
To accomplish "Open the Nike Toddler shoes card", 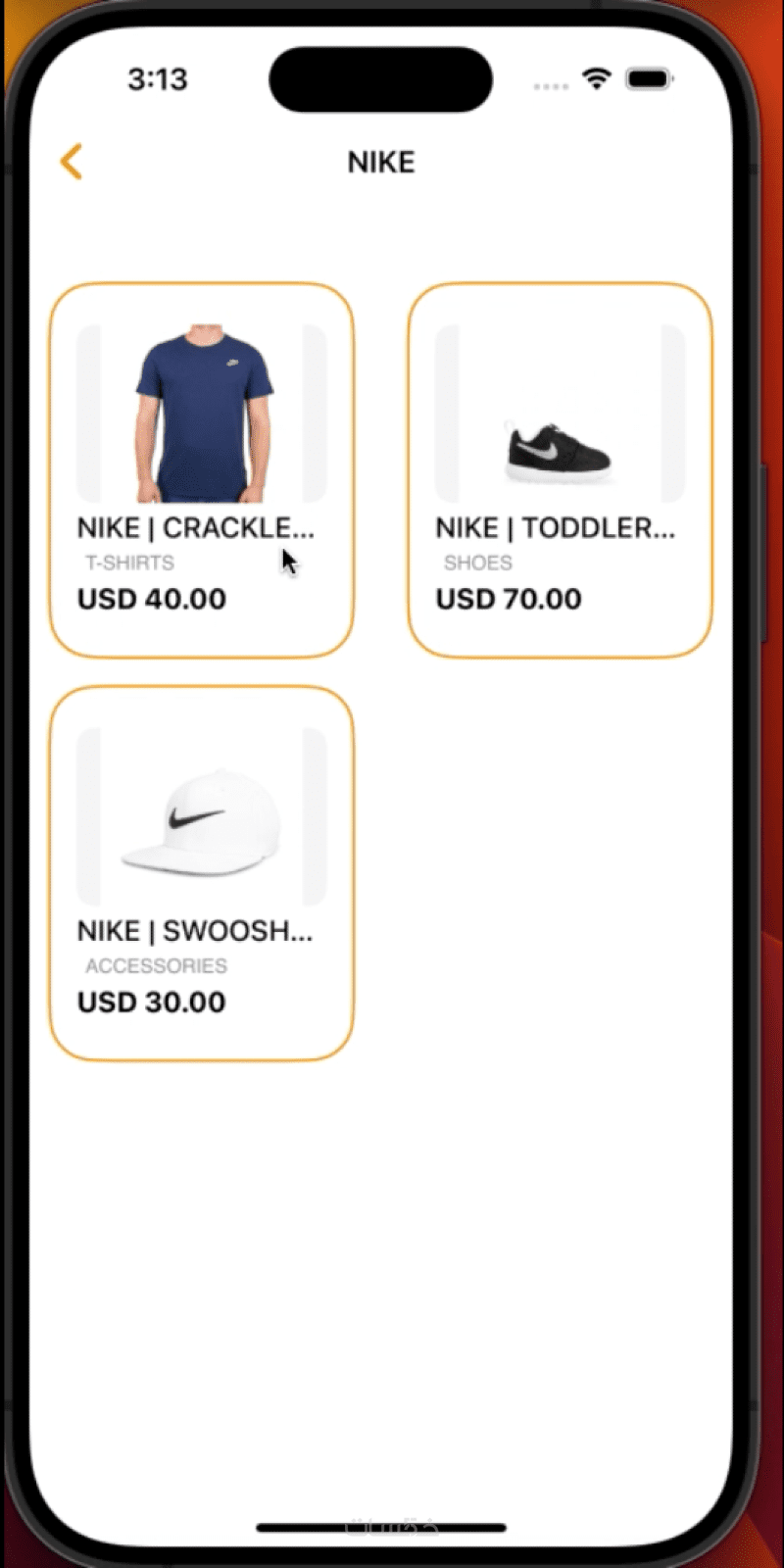I will tap(560, 470).
